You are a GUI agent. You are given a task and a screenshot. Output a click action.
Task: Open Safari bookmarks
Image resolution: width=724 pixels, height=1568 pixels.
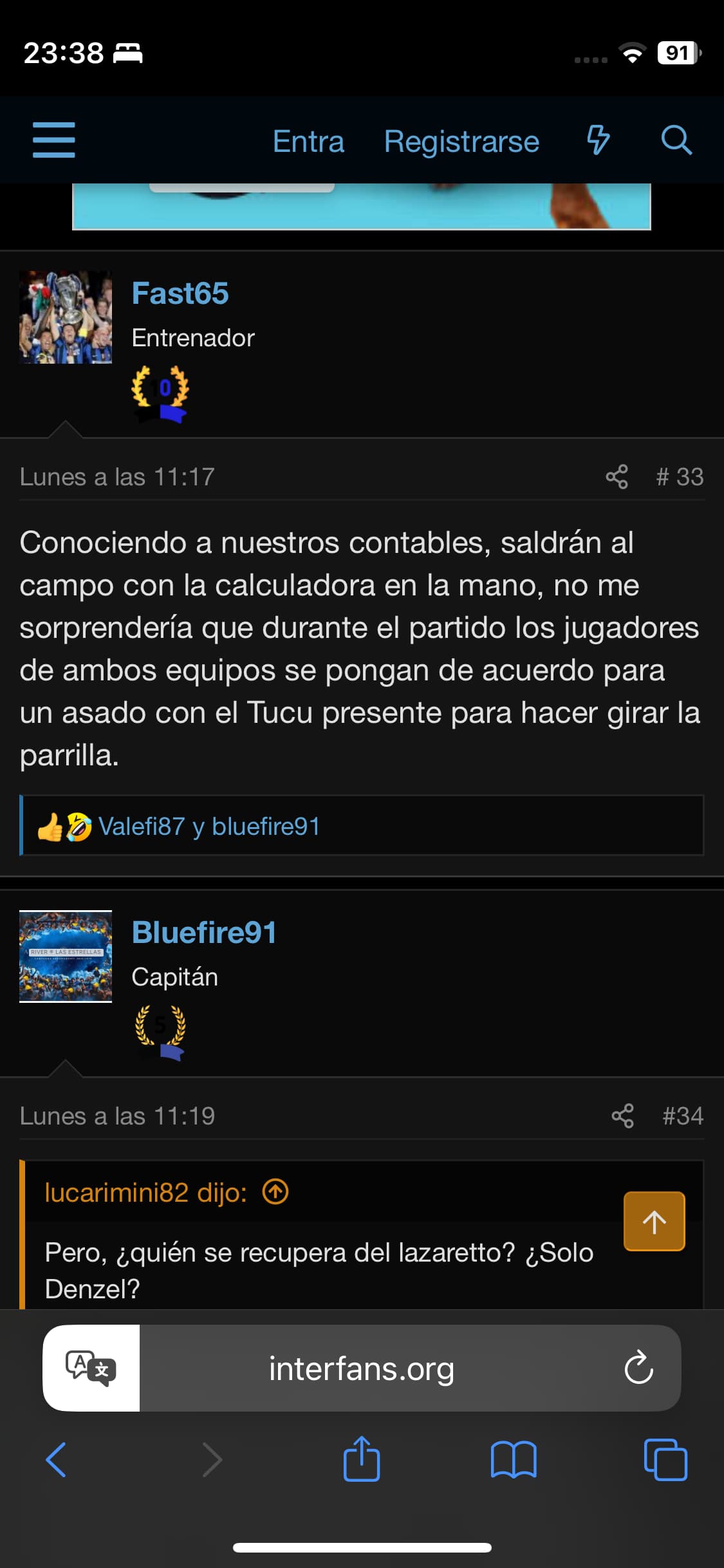click(x=513, y=1459)
